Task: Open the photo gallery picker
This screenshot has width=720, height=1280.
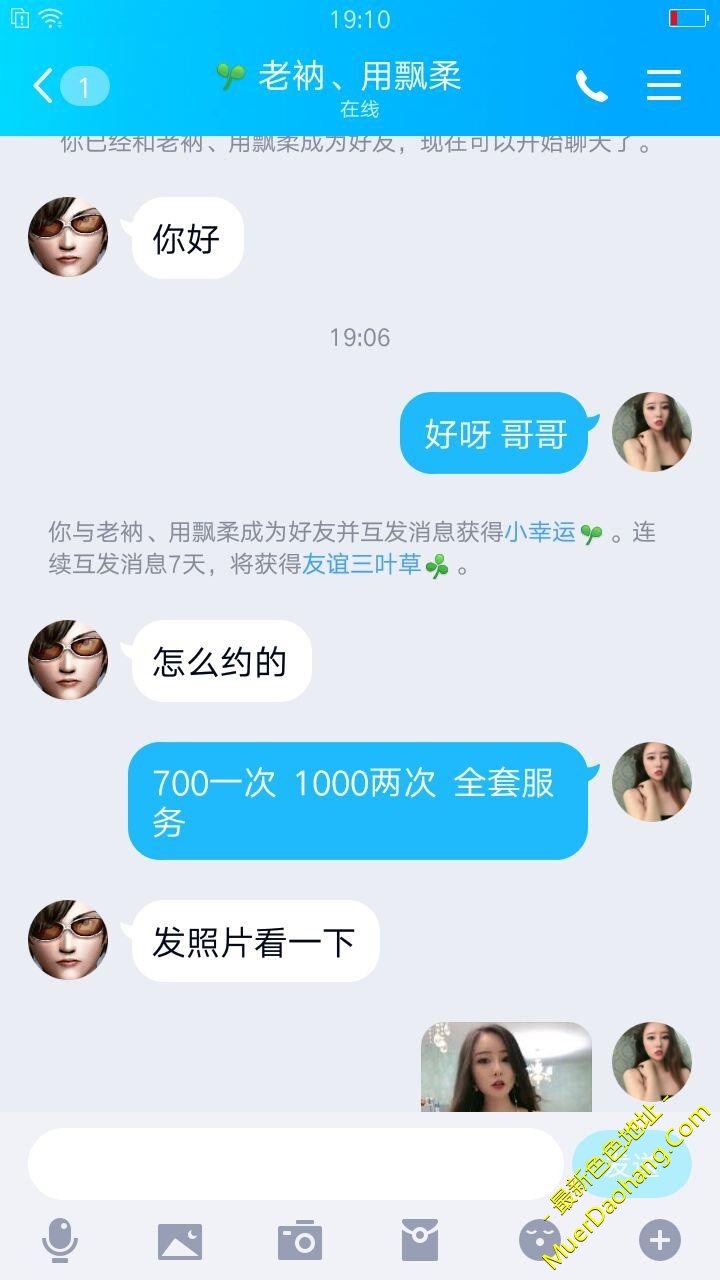Action: (180, 1241)
